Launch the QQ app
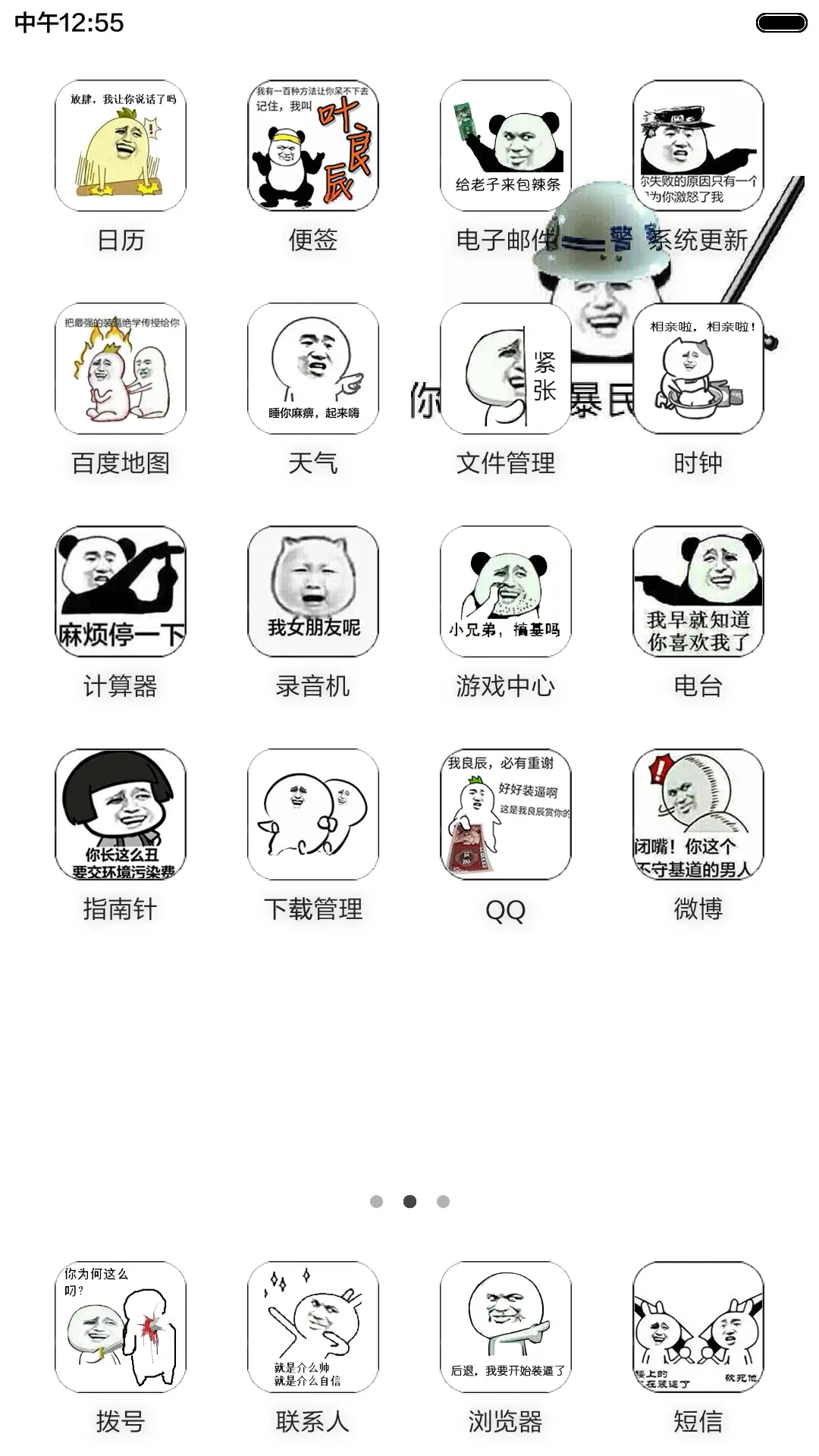This screenshot has height=1456, width=819. point(507,815)
